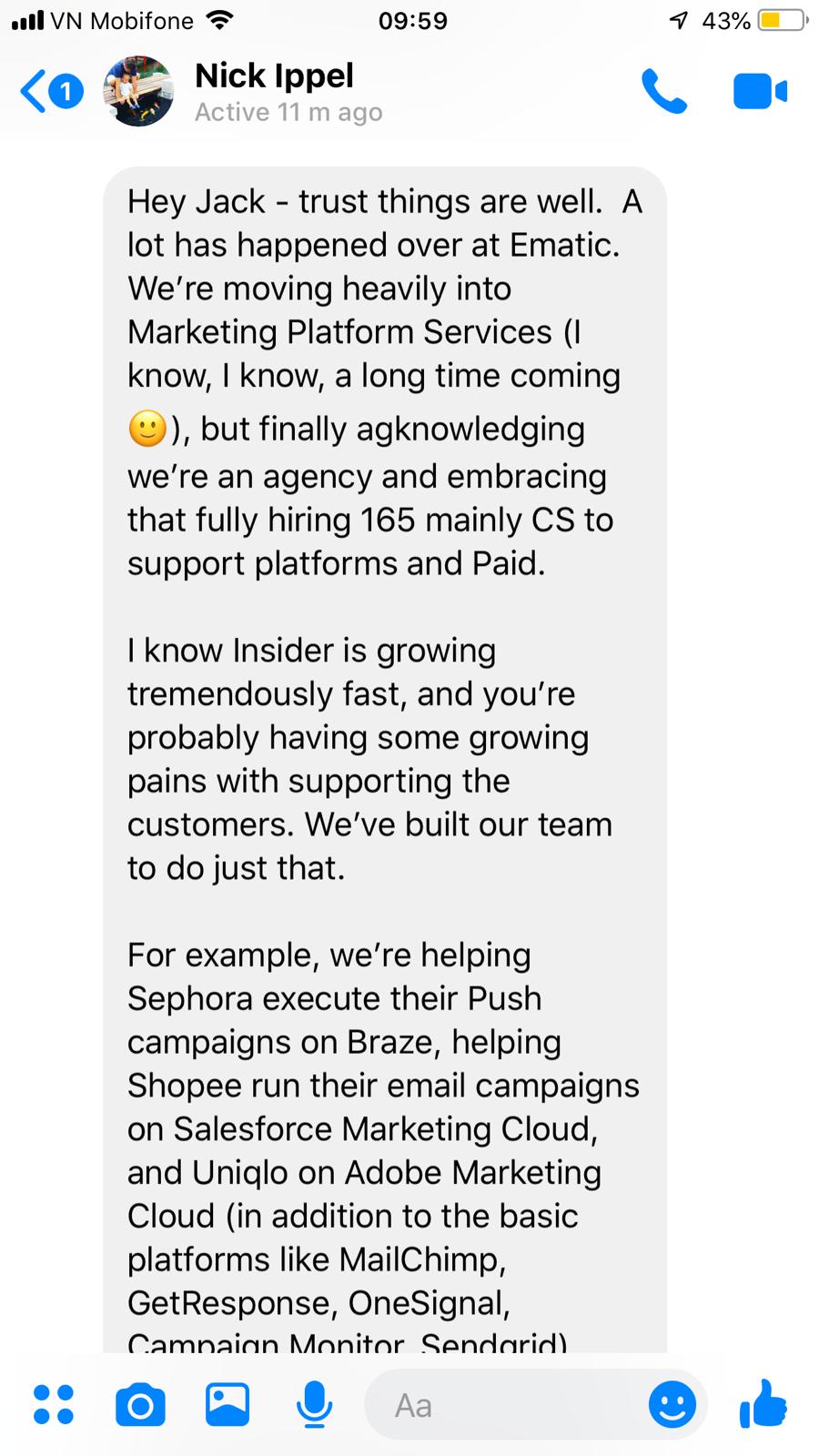Choose a picture from the gallery
The image size is (819, 1456).
[227, 1404]
